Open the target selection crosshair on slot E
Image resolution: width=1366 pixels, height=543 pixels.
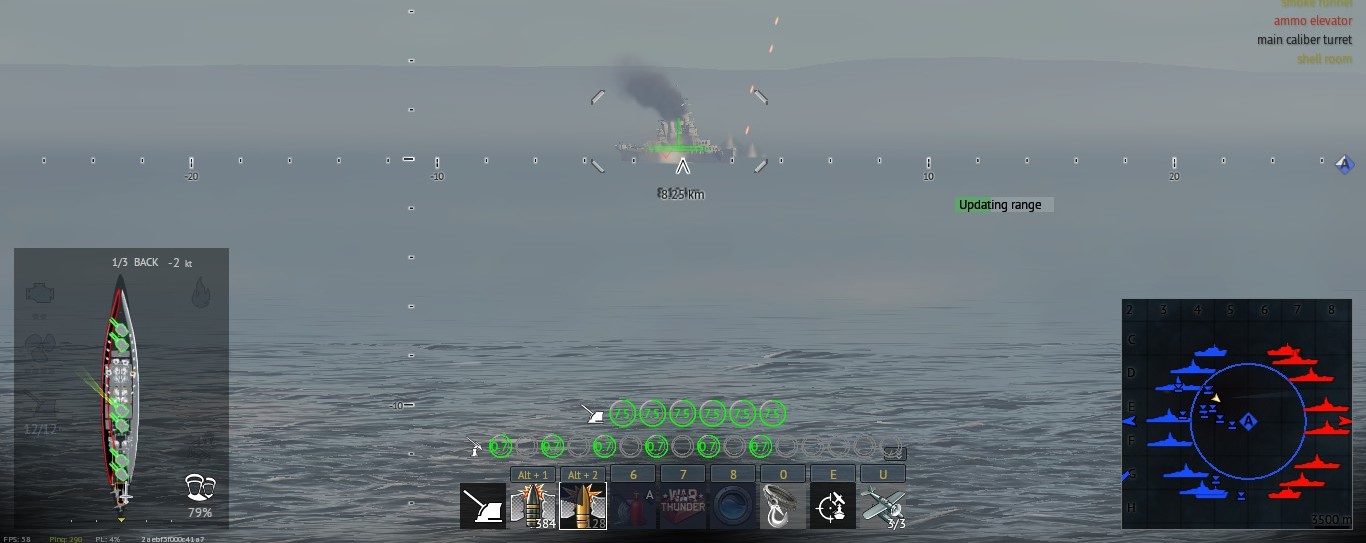833,506
